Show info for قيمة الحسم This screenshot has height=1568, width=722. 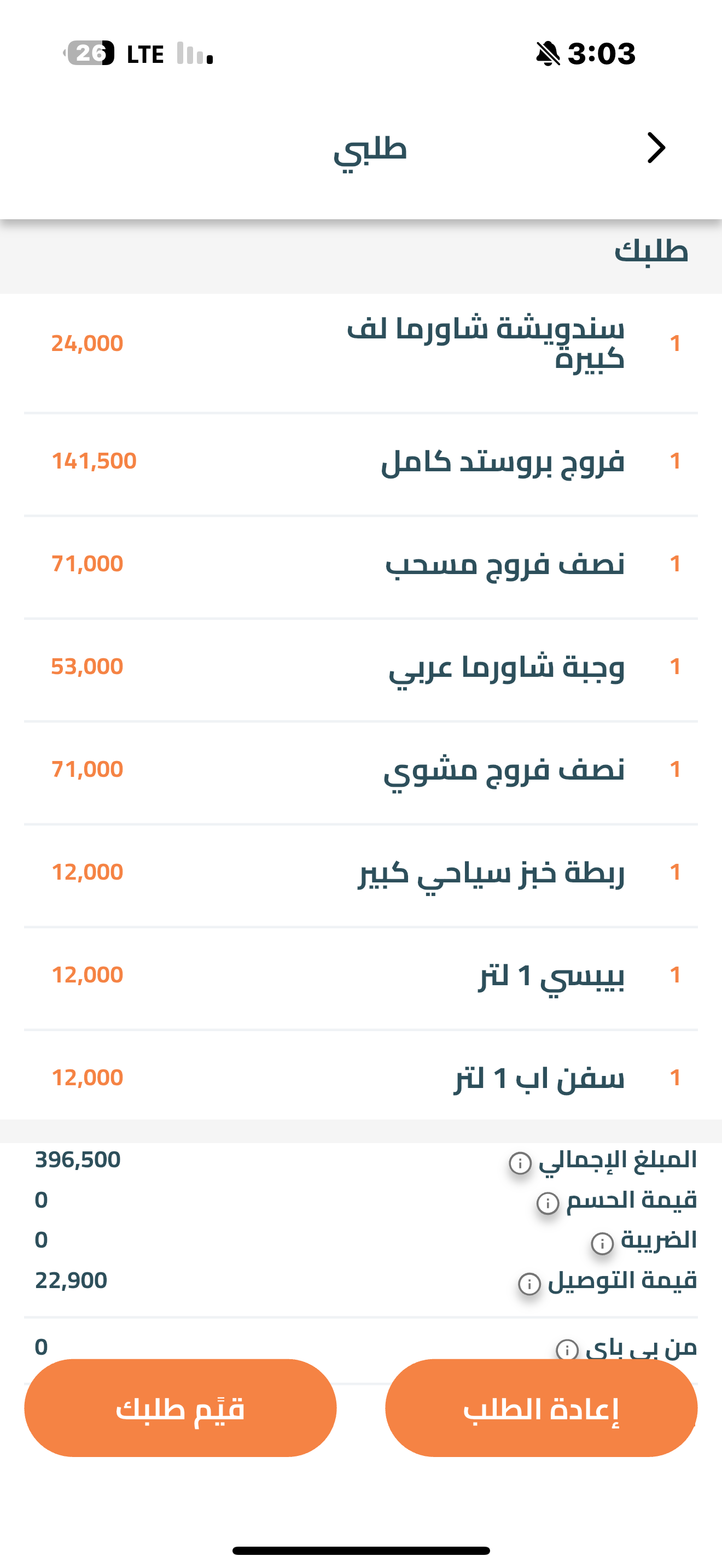click(x=548, y=1203)
